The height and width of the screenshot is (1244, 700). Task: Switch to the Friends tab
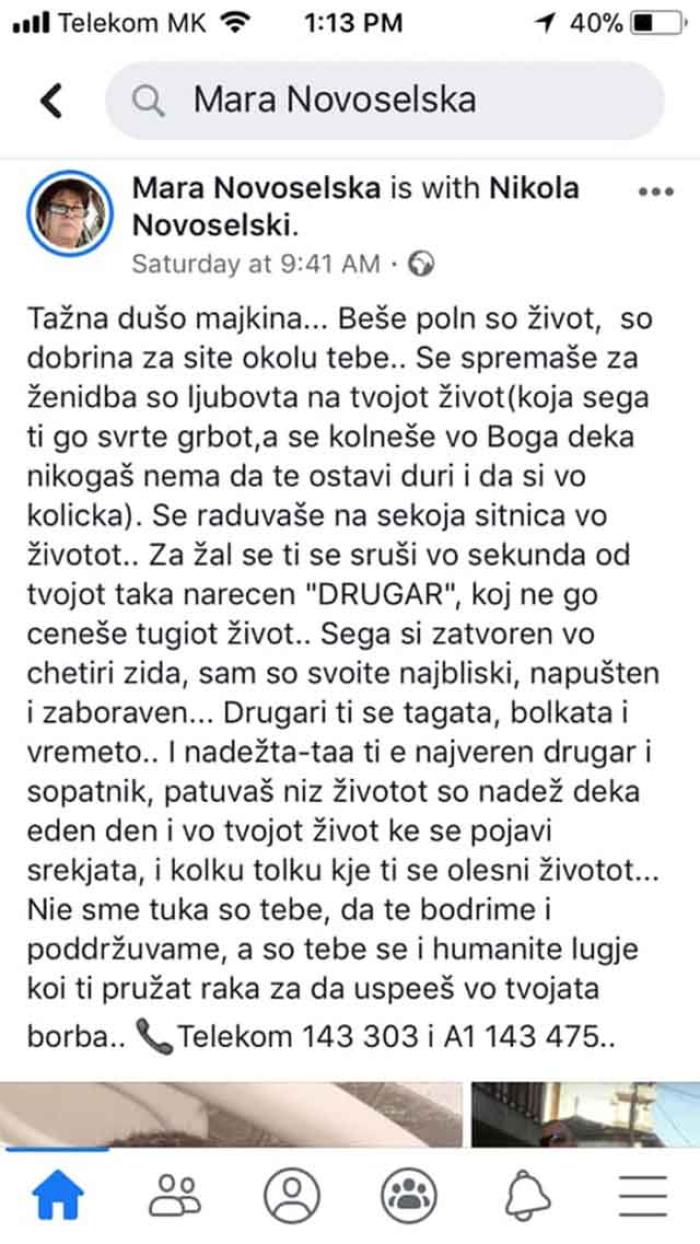pos(175,1195)
